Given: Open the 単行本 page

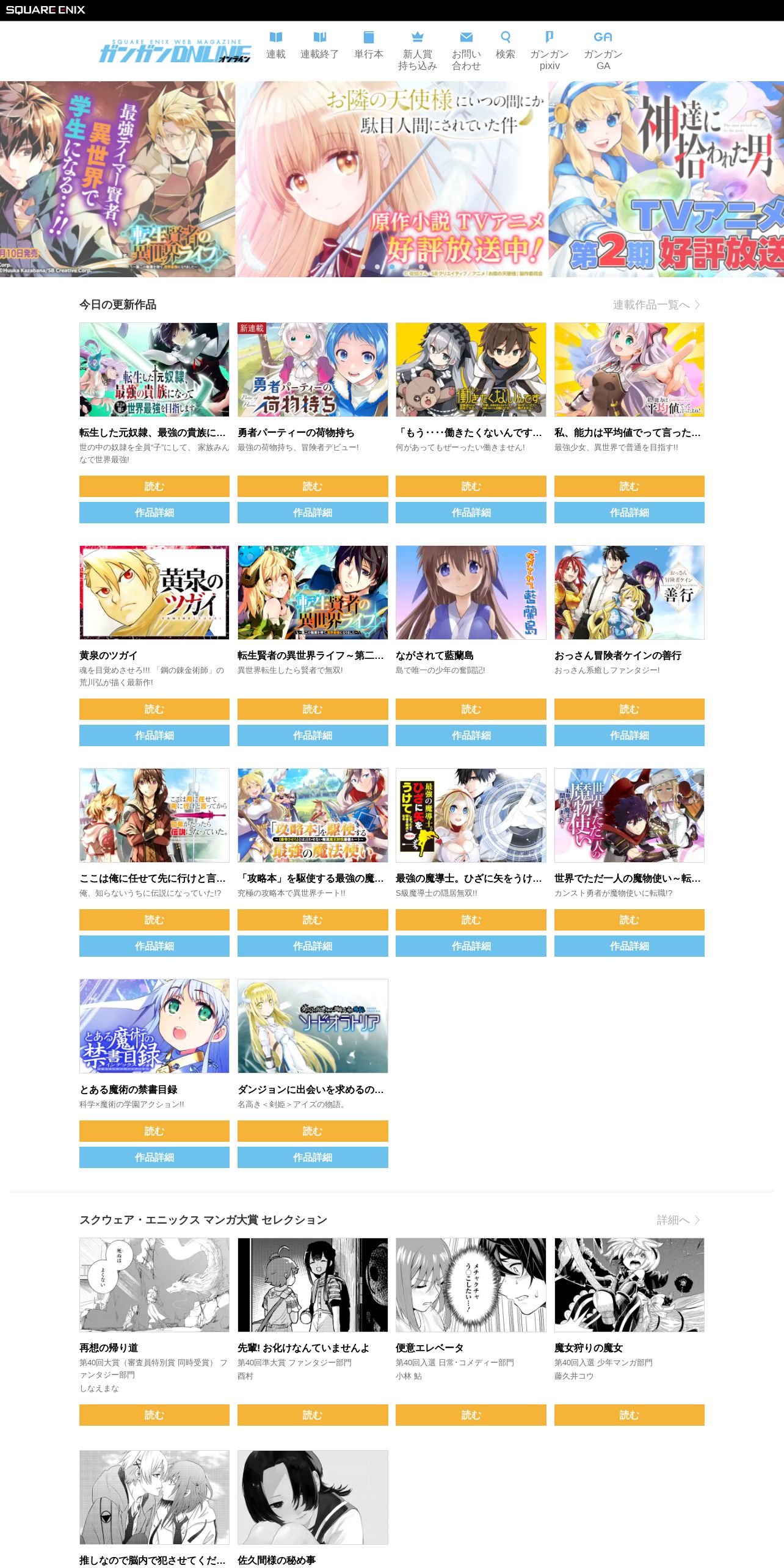Looking at the screenshot, I should coord(368,46).
